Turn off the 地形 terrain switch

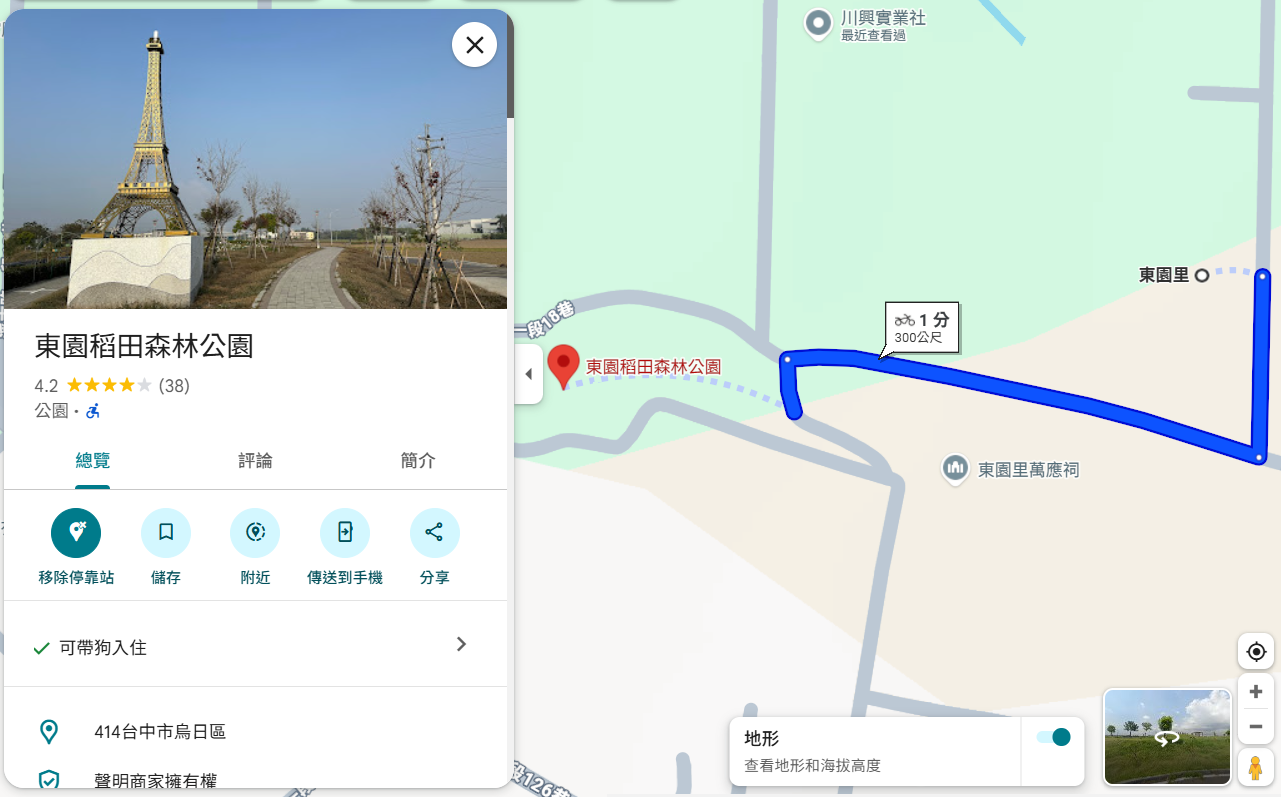click(1053, 737)
